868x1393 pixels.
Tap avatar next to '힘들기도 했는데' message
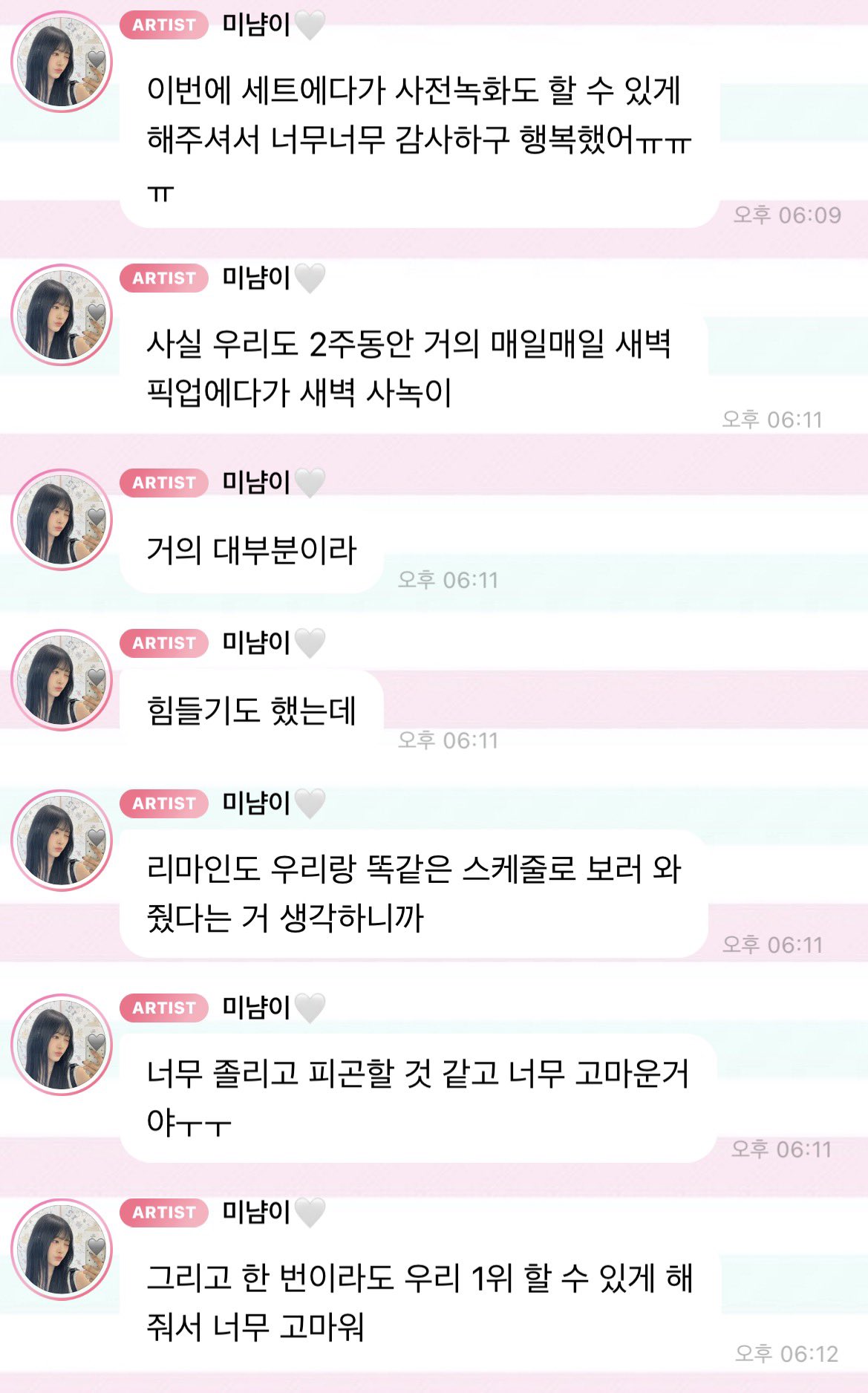coord(62,680)
